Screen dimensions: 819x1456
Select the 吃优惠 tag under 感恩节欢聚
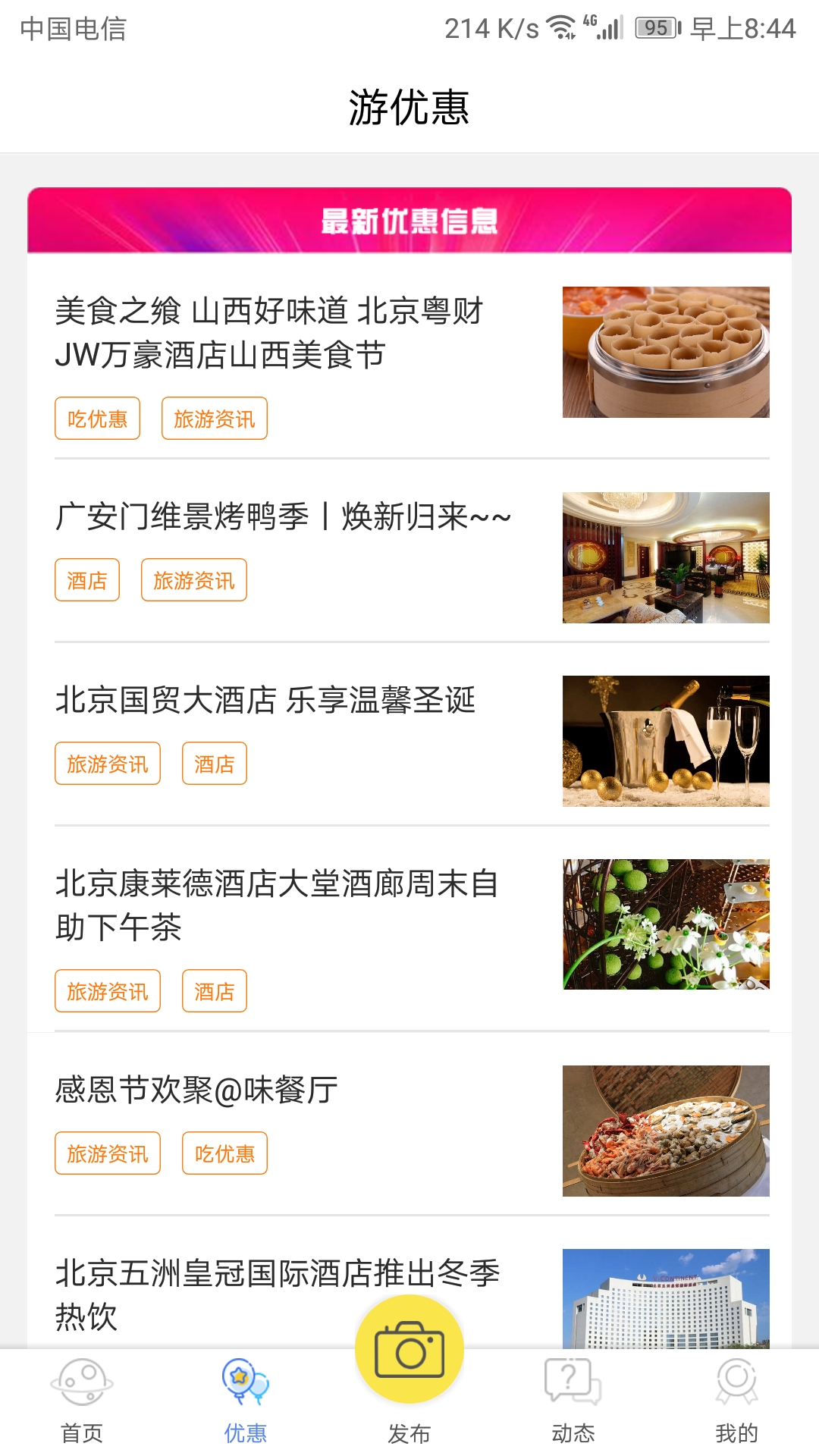click(x=224, y=1153)
